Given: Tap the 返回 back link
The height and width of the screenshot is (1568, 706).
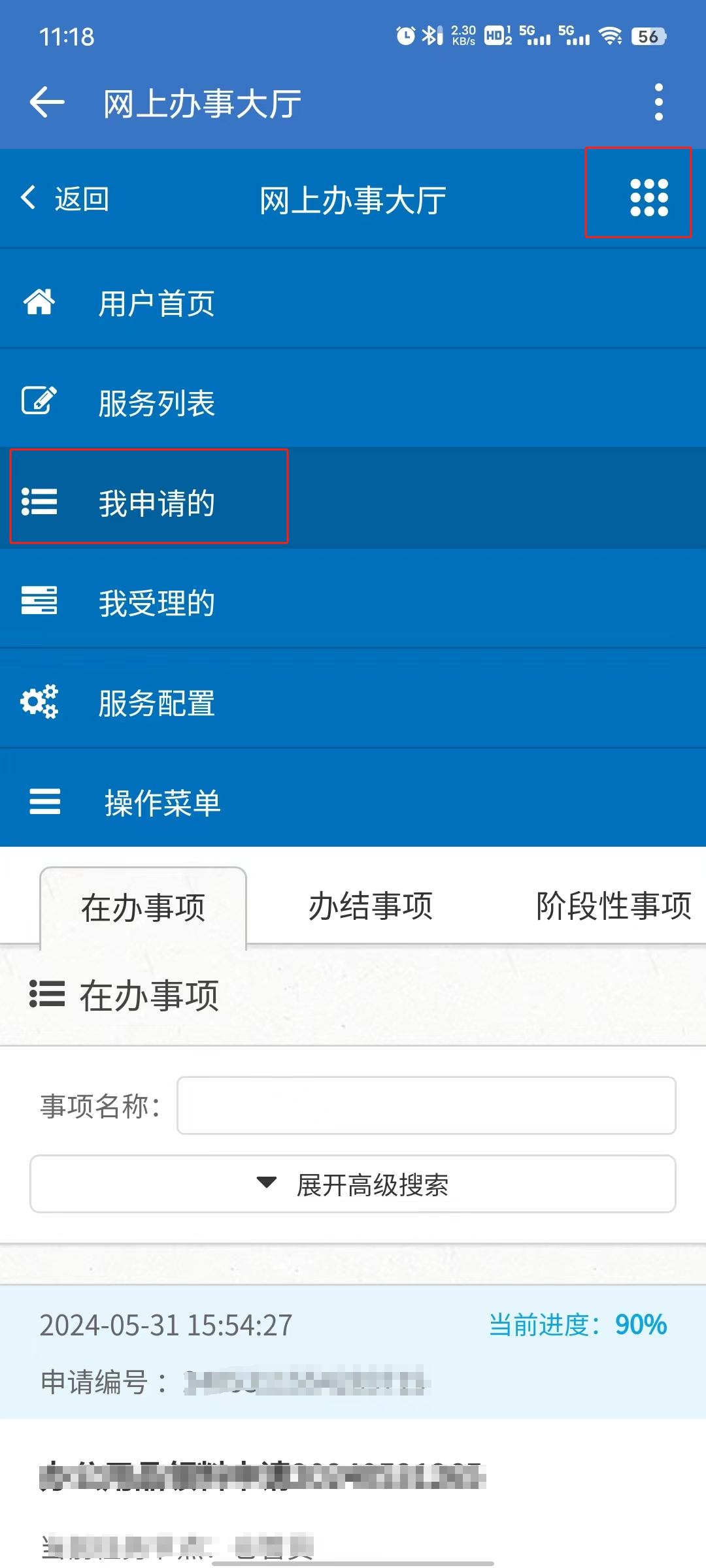Looking at the screenshot, I should pos(65,199).
